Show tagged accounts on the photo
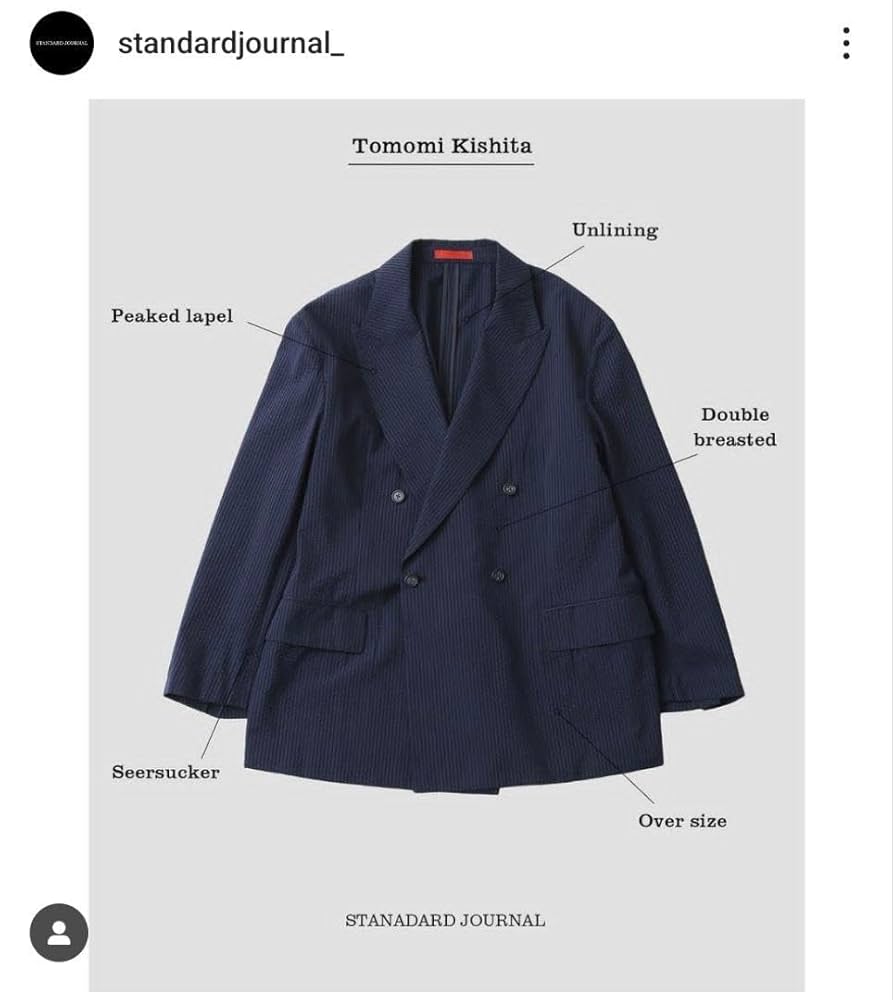The width and height of the screenshot is (894, 1000). 59,933
